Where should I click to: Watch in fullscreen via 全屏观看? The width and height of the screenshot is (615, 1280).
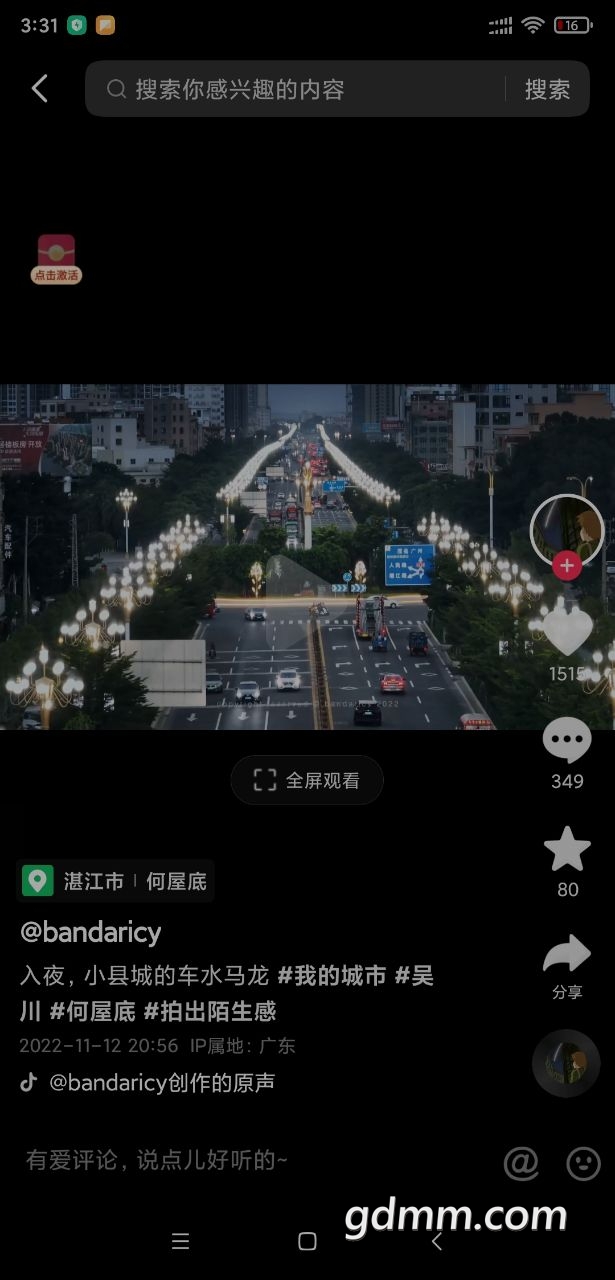click(307, 781)
